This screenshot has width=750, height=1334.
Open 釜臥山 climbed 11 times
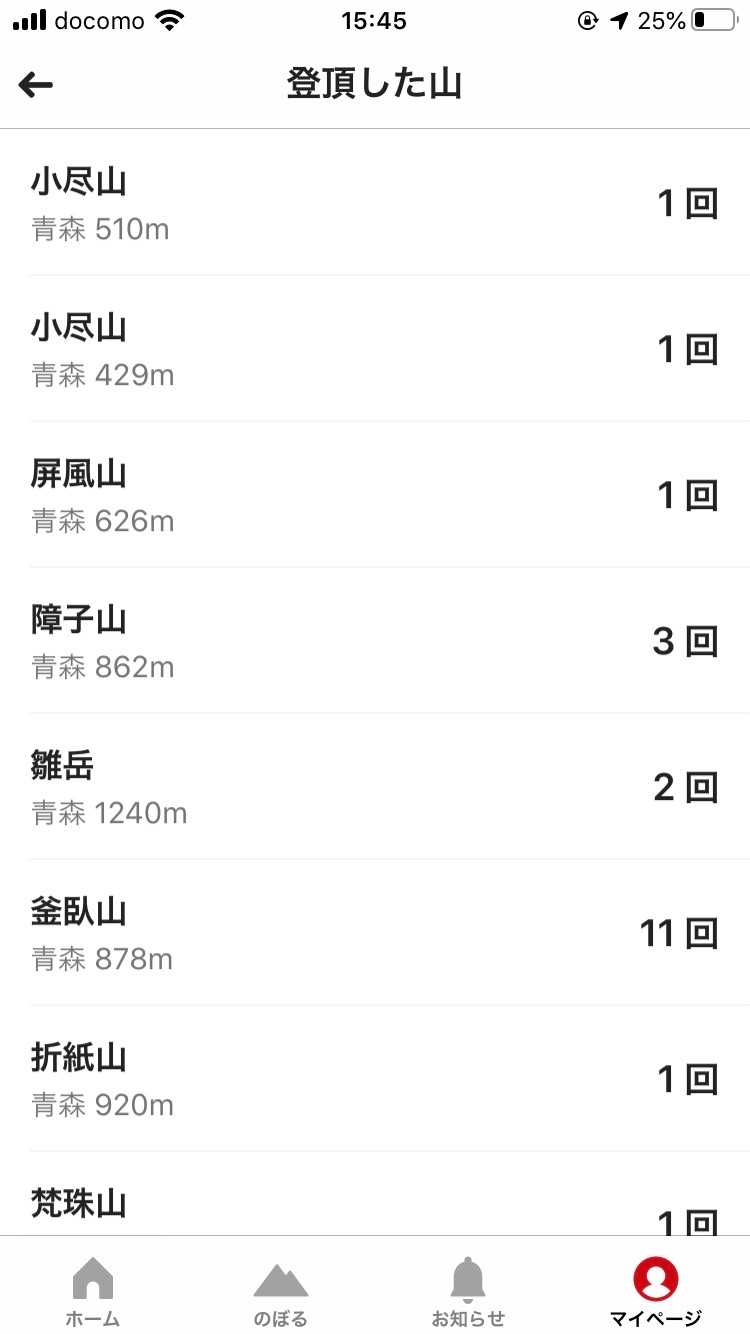[x=375, y=933]
